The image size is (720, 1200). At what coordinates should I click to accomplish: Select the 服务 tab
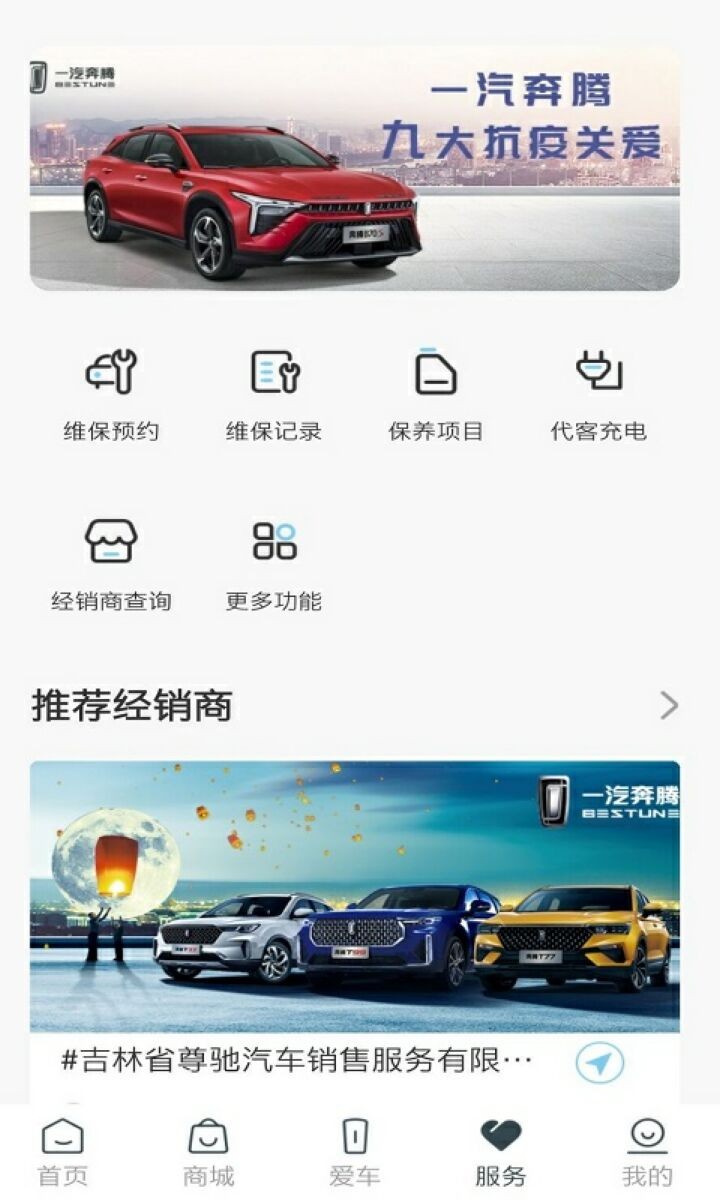(501, 1152)
